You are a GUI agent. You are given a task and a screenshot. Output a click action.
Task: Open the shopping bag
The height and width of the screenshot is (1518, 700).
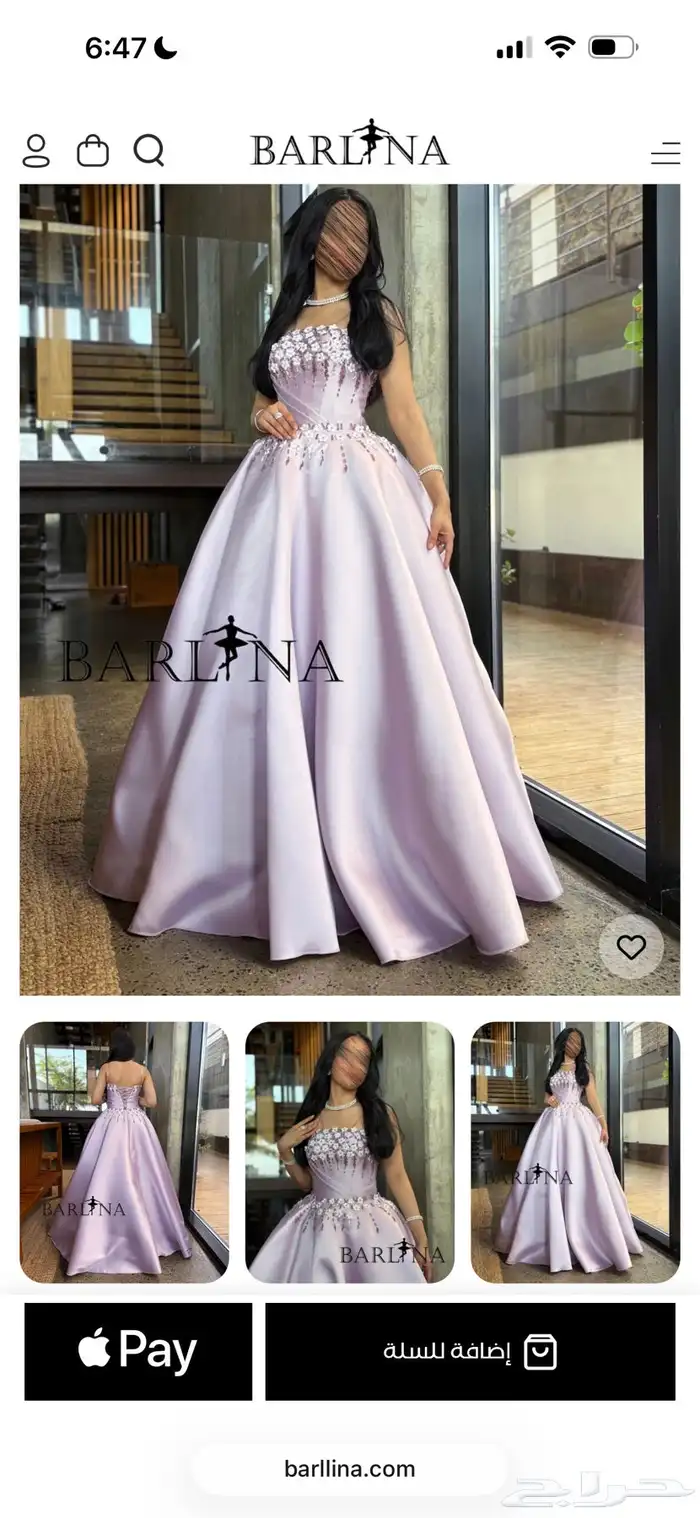[x=93, y=151]
